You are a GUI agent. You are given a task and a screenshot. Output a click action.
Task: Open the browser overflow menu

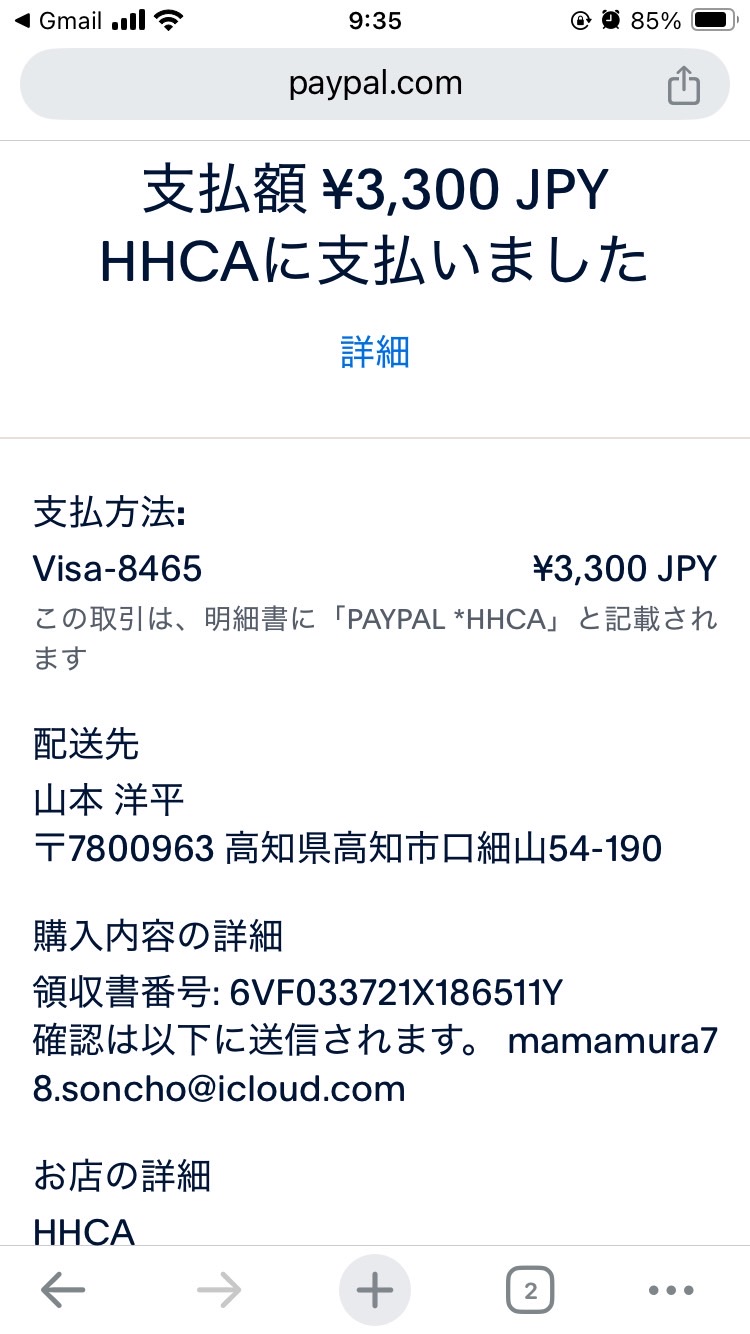coord(671,1290)
